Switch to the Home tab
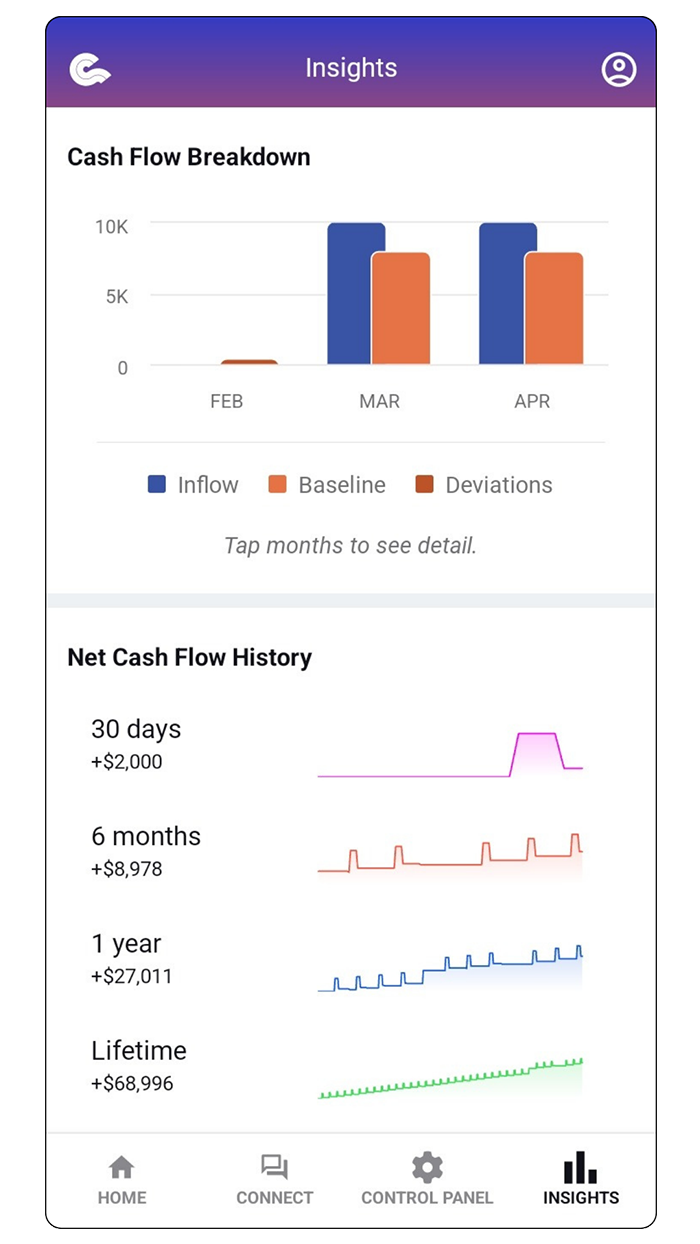This screenshot has height=1244, width=700. pyautogui.click(x=122, y=1179)
